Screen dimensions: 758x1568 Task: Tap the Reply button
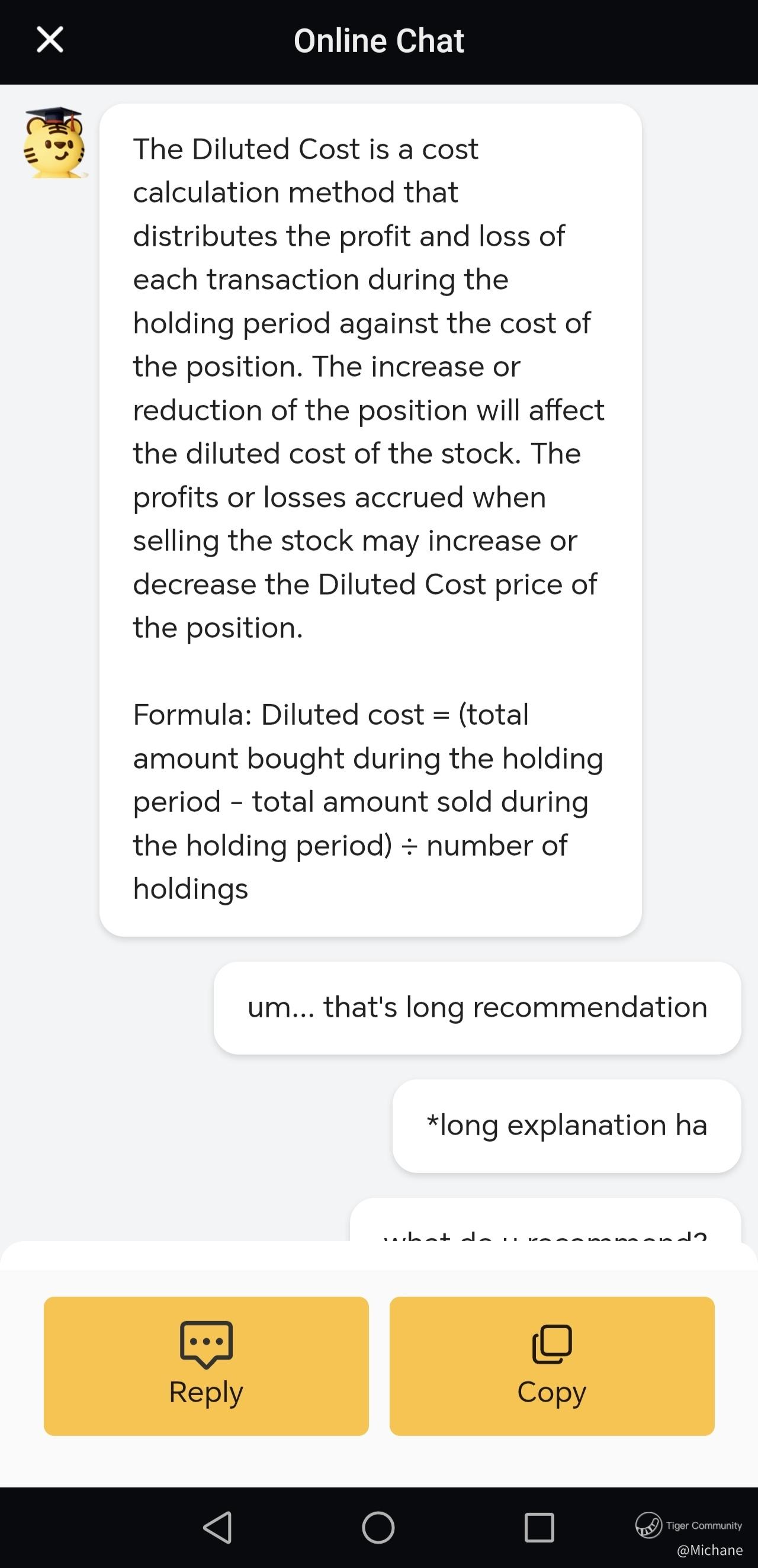pos(206,1366)
